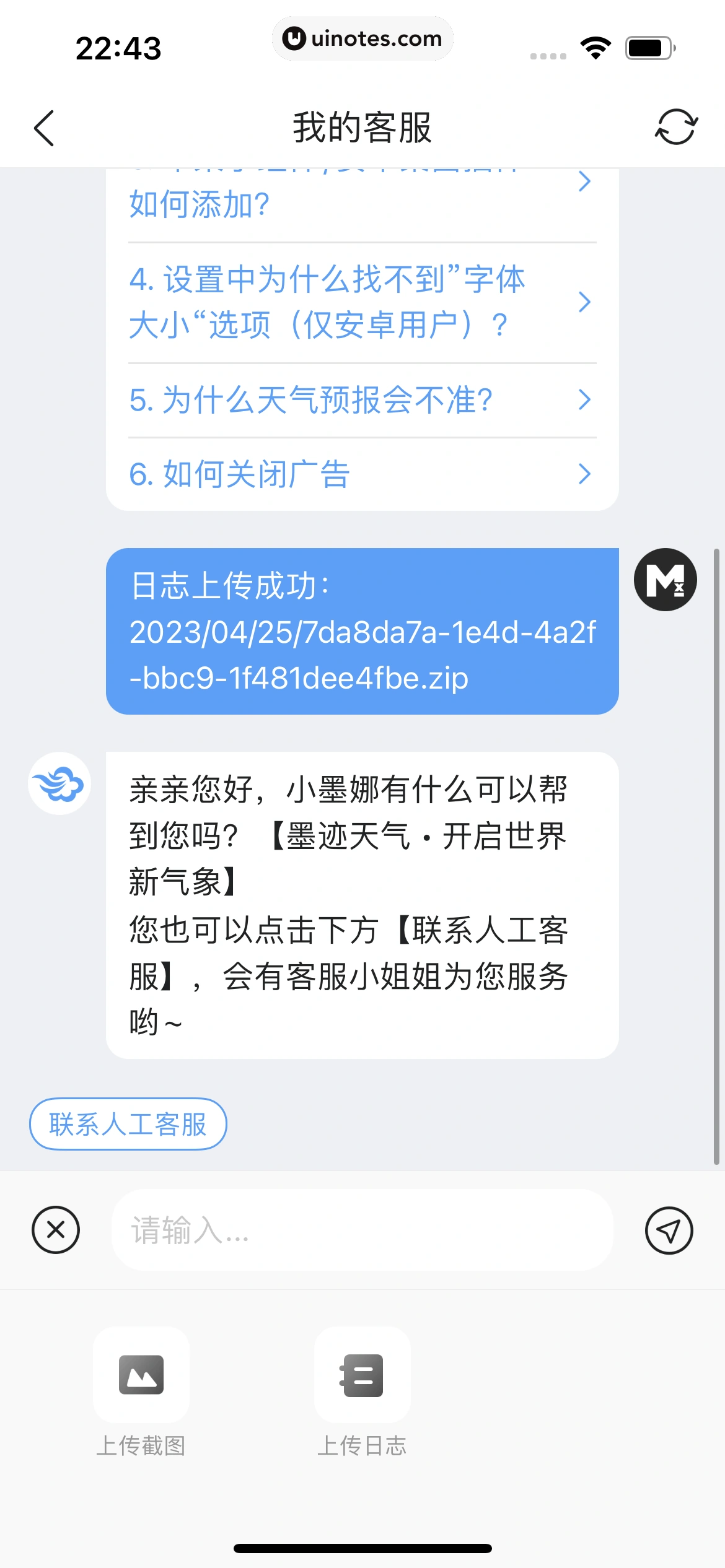Choose 上传截图 to upload a screenshot
Viewport: 725px width, 1568px height.
141,1375
